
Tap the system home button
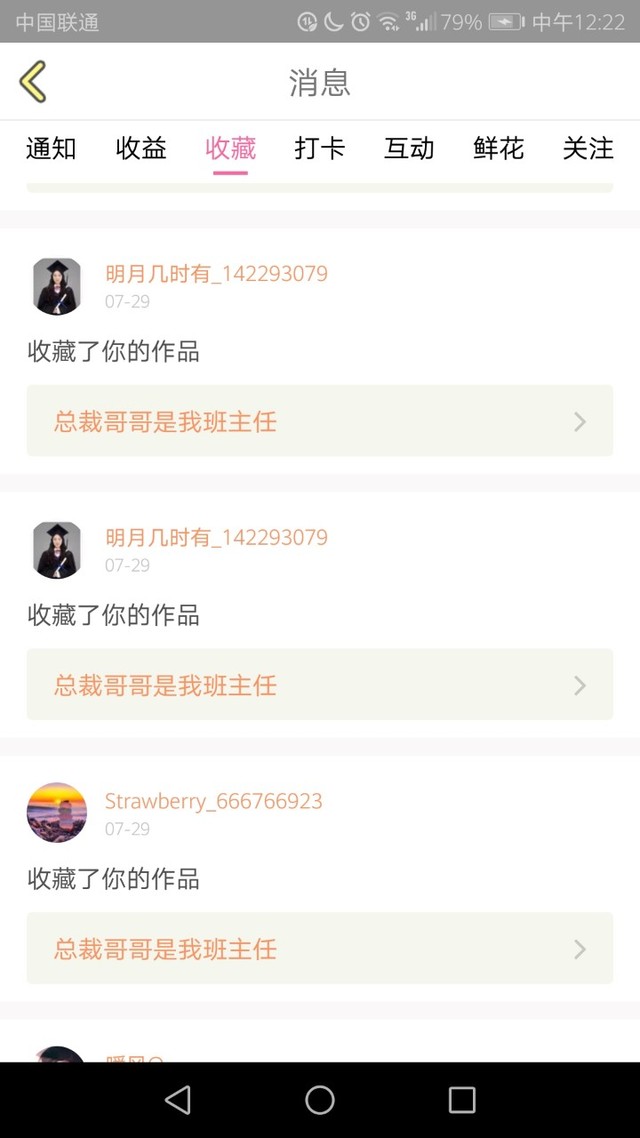point(320,1100)
